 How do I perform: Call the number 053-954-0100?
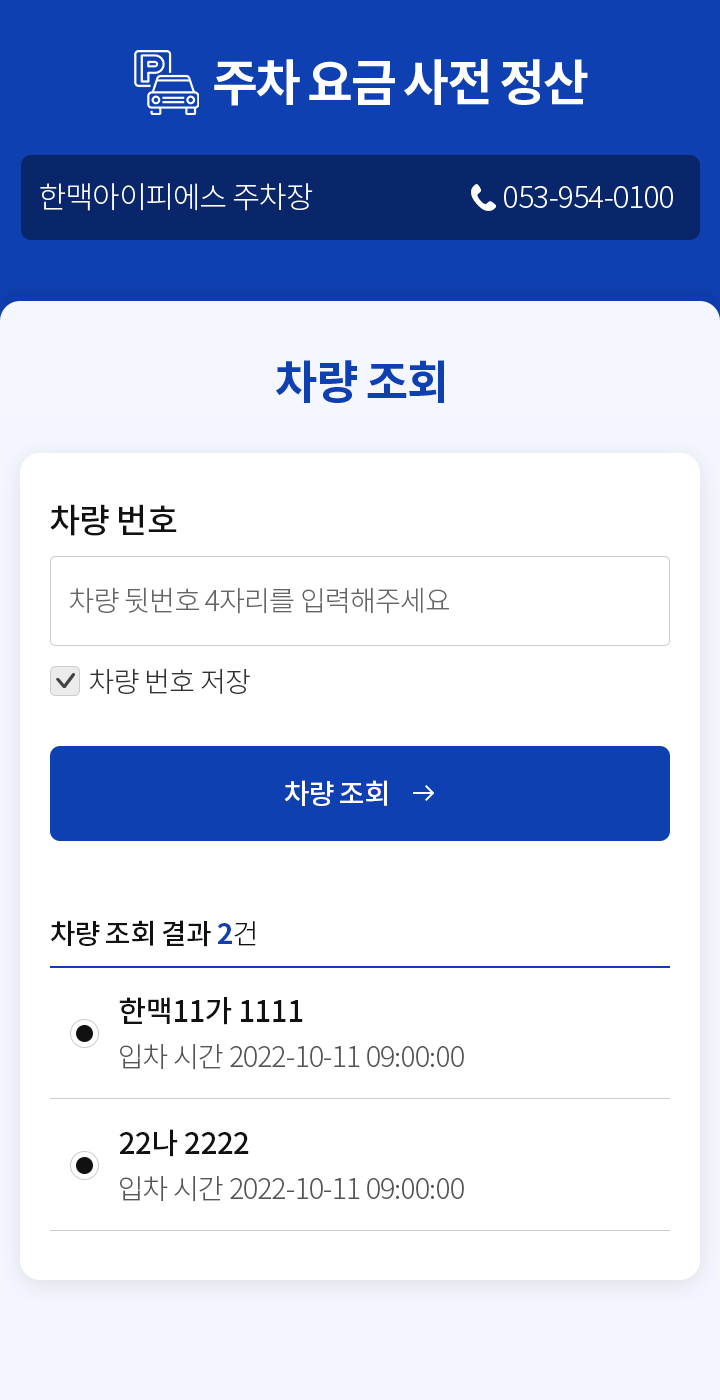coord(585,197)
